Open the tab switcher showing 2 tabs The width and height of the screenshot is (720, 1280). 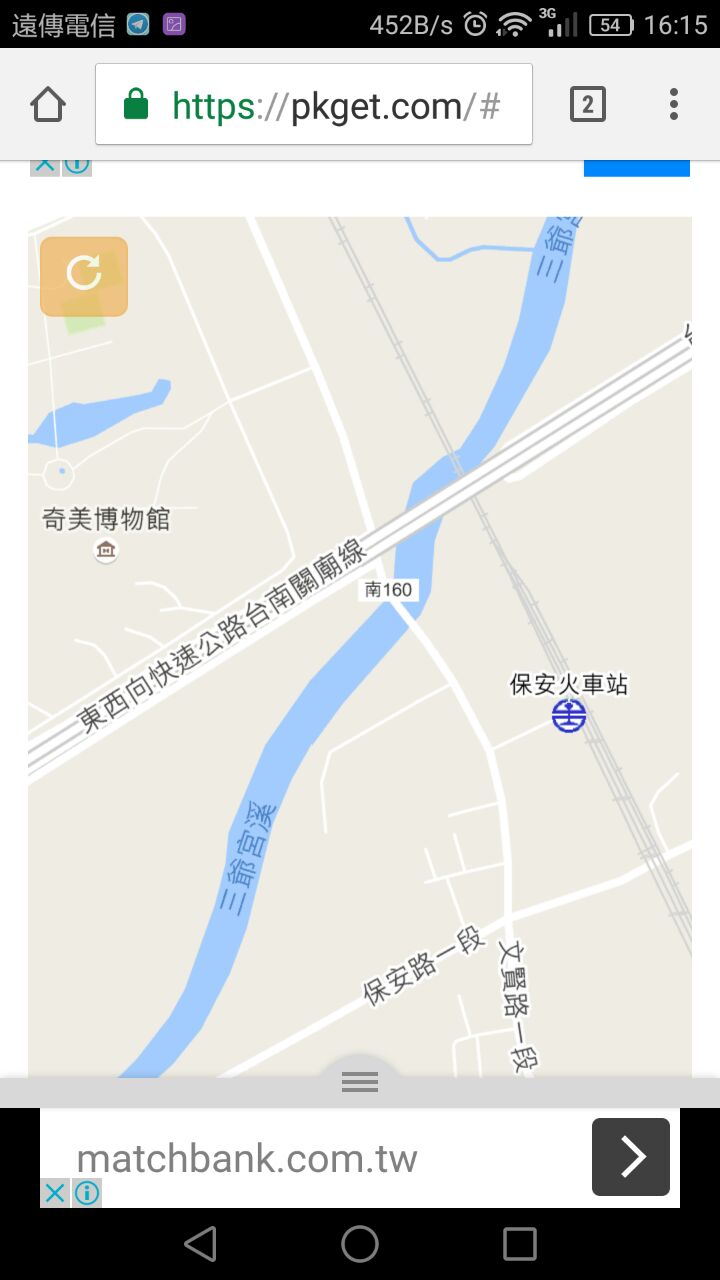588,104
